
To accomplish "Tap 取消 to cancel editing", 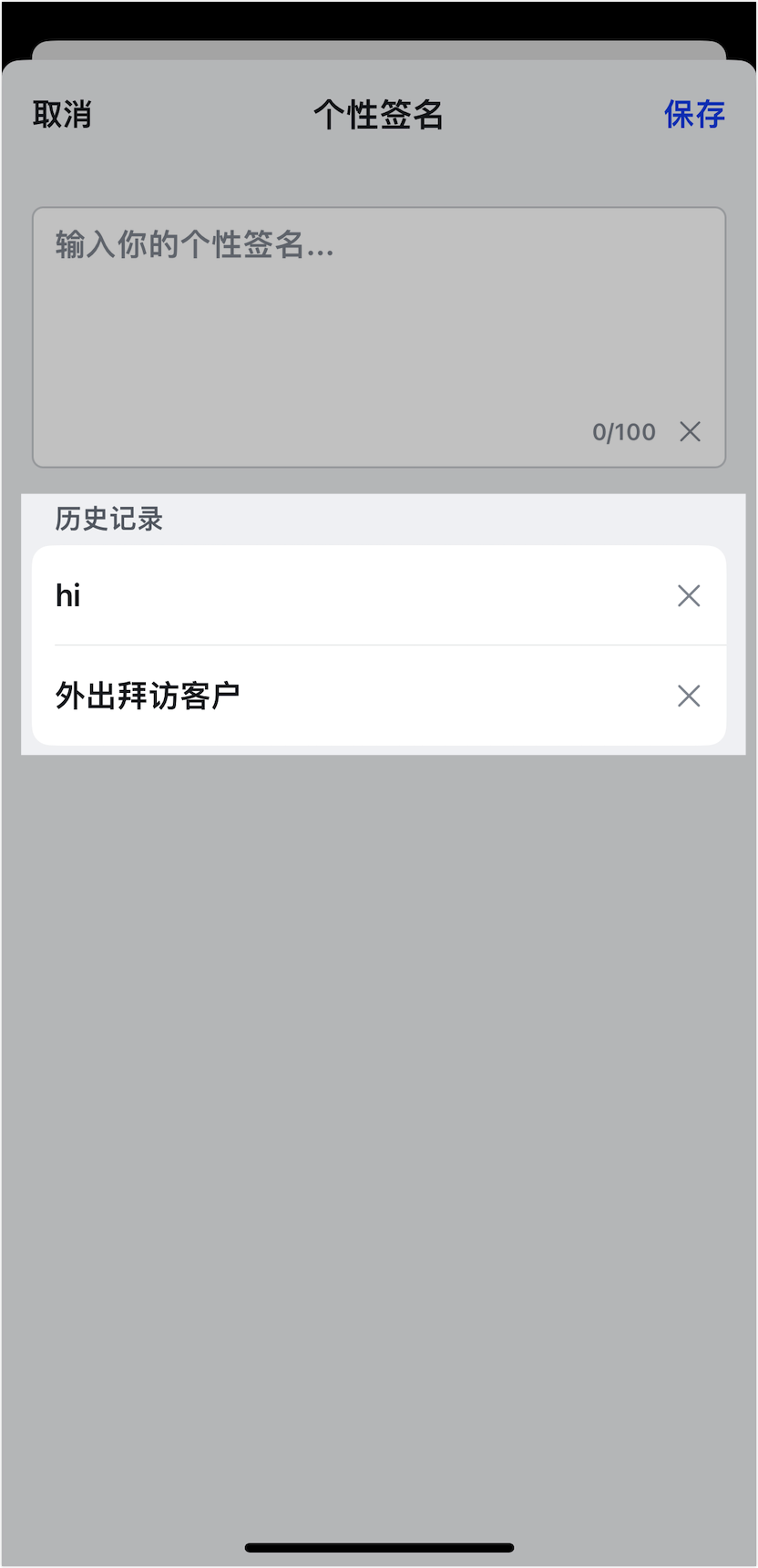I will pos(62,115).
